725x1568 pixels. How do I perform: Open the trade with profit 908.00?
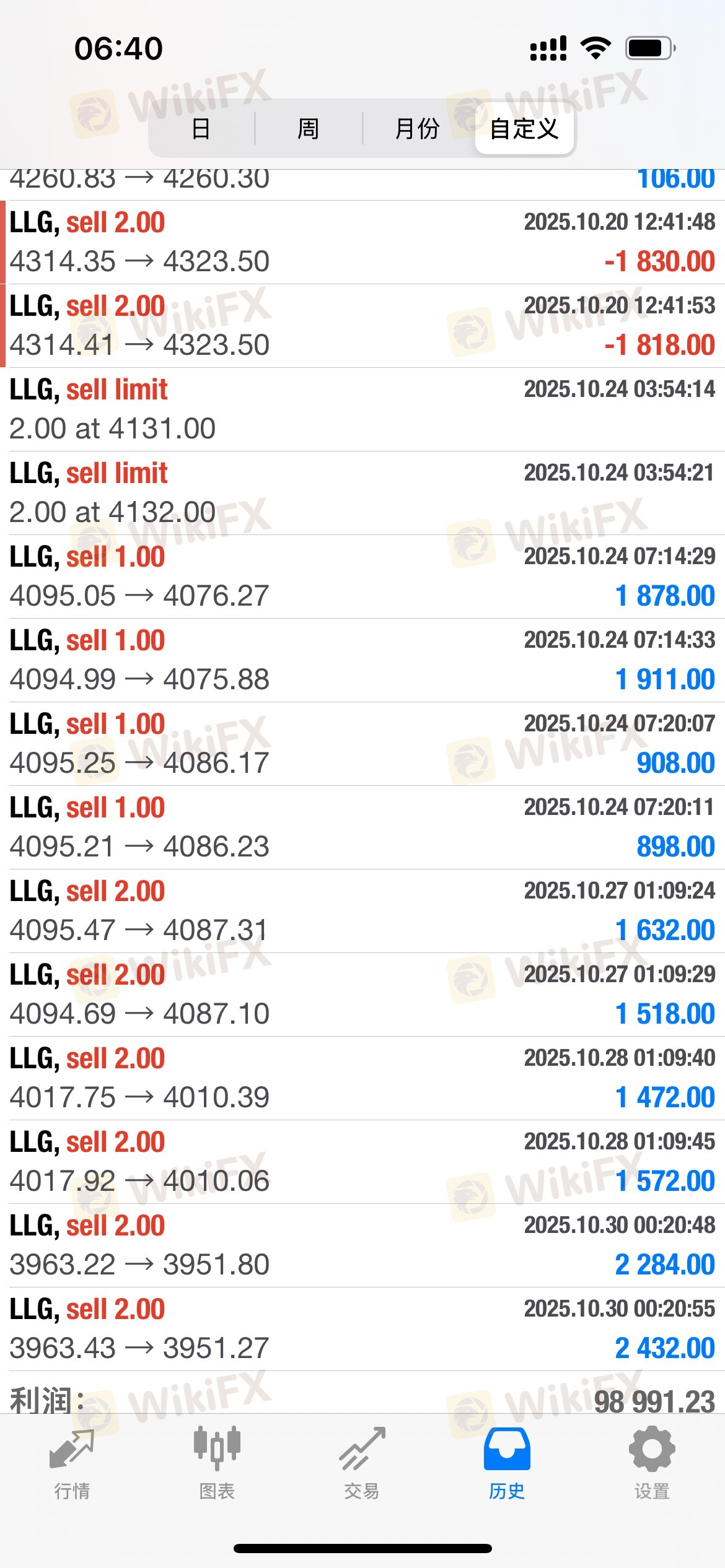[x=362, y=744]
